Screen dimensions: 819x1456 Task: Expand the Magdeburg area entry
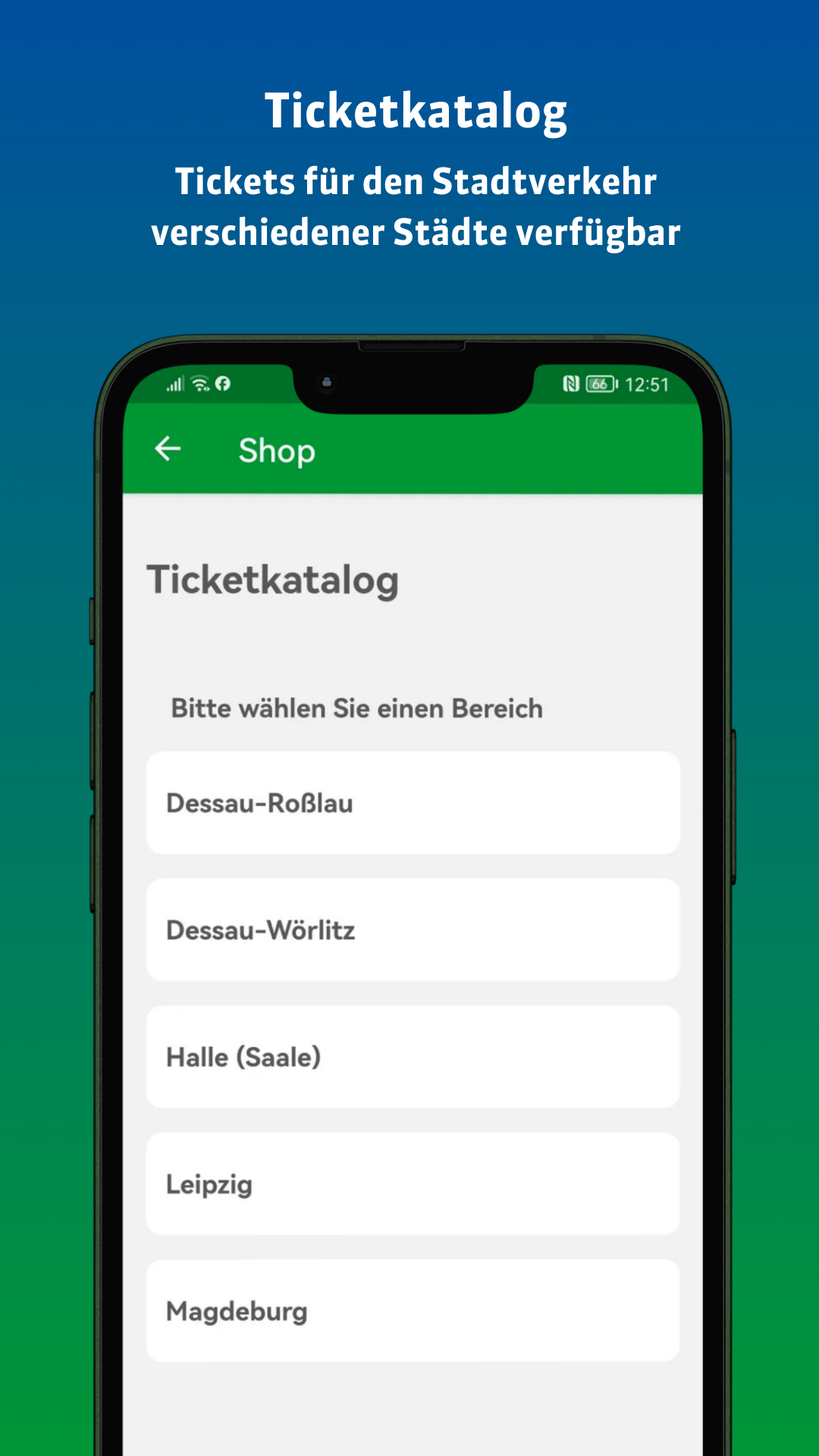click(413, 1310)
